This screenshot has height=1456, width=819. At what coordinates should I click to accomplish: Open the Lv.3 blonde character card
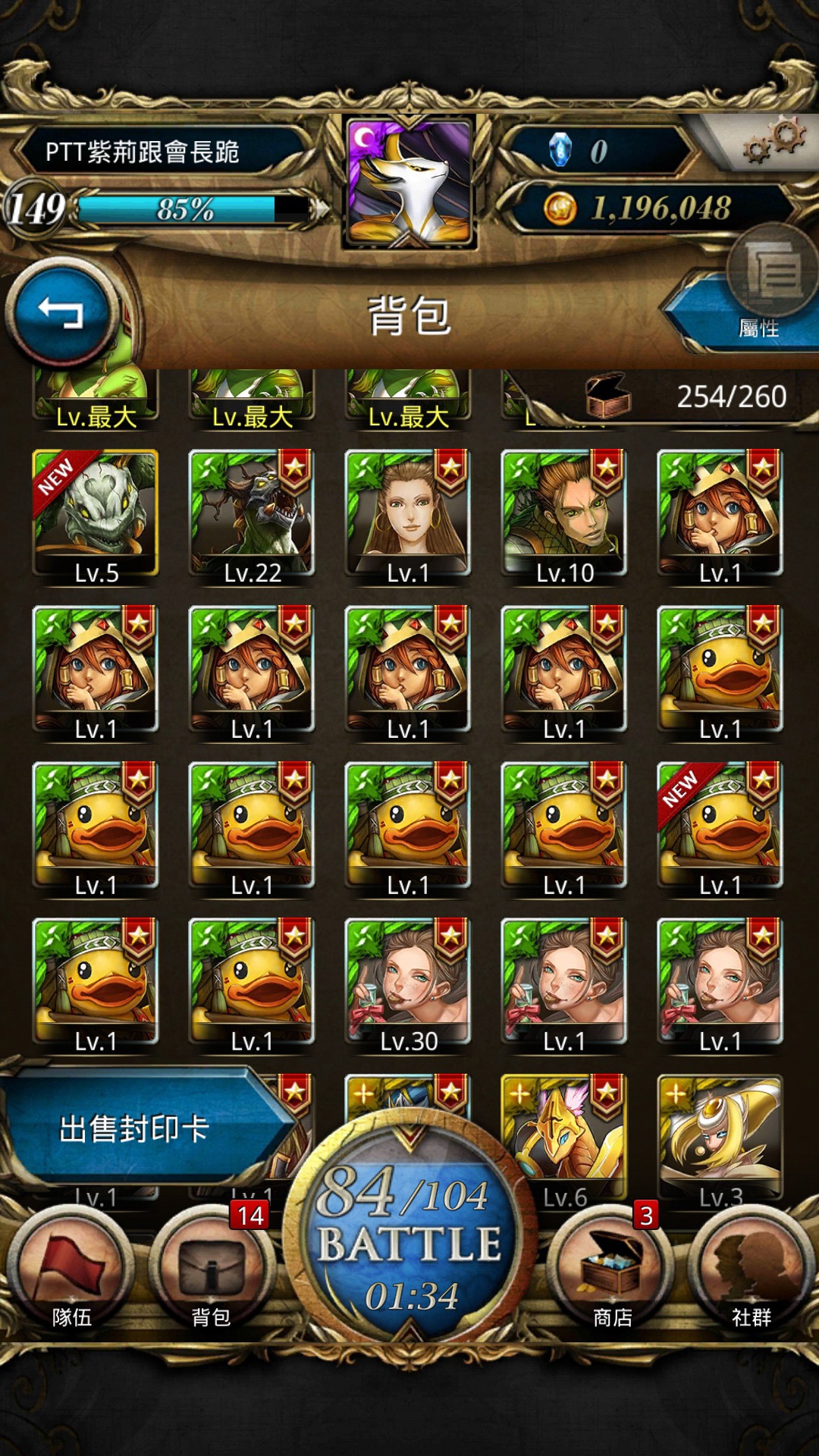[720, 1137]
